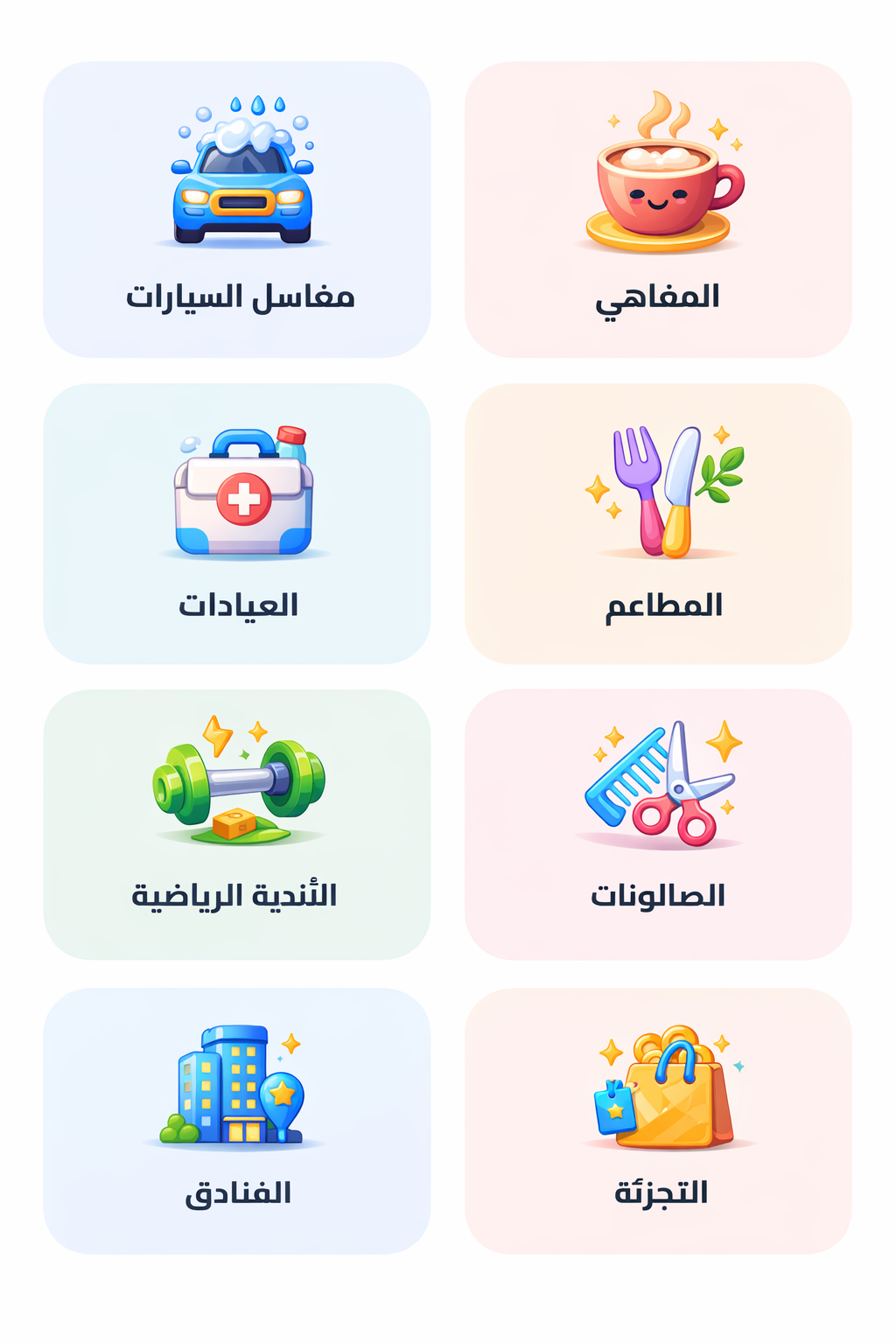Click the الفنادق category label
The image size is (896, 1344).
[238, 1190]
